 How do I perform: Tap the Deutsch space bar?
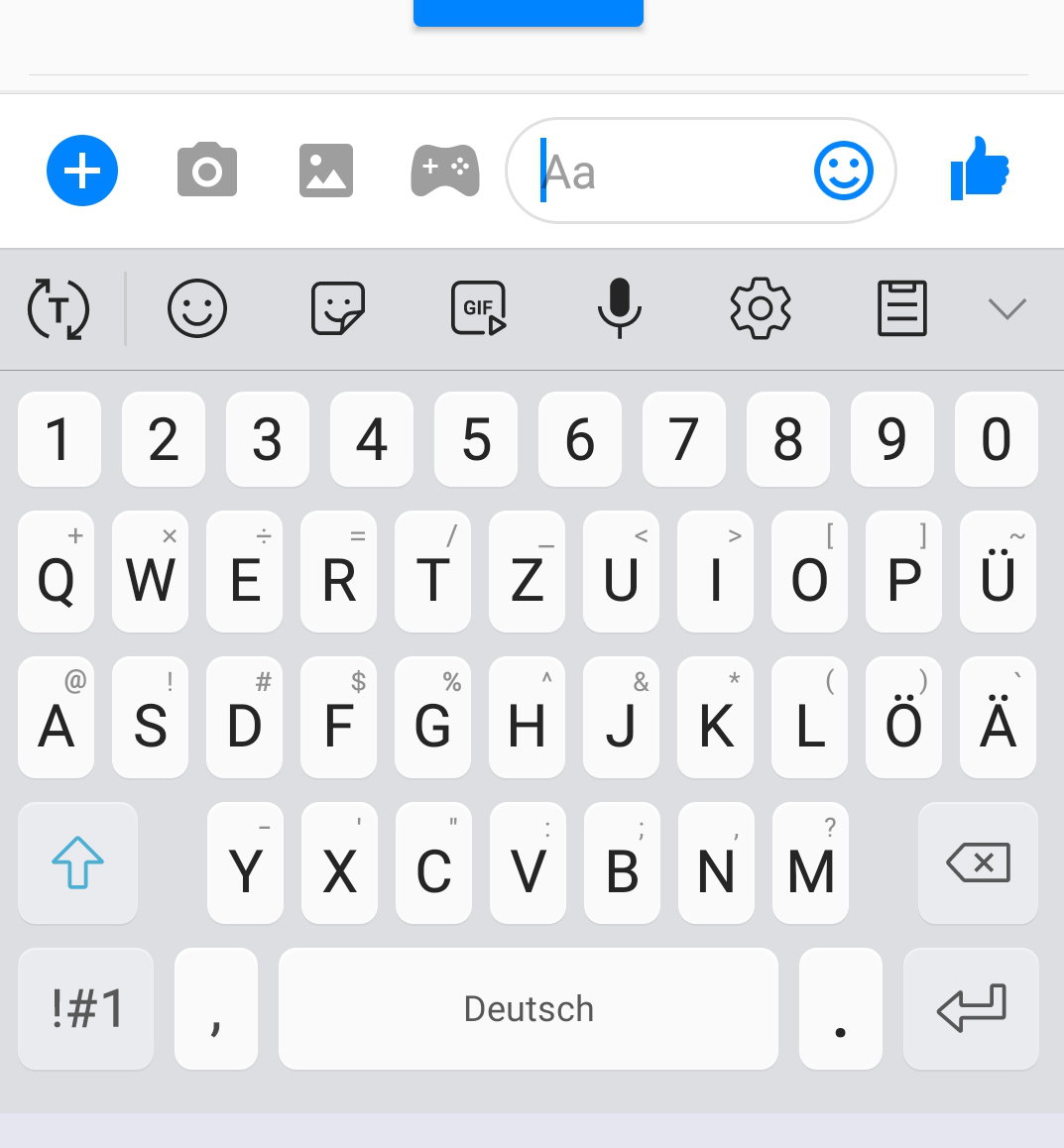coord(528,1009)
